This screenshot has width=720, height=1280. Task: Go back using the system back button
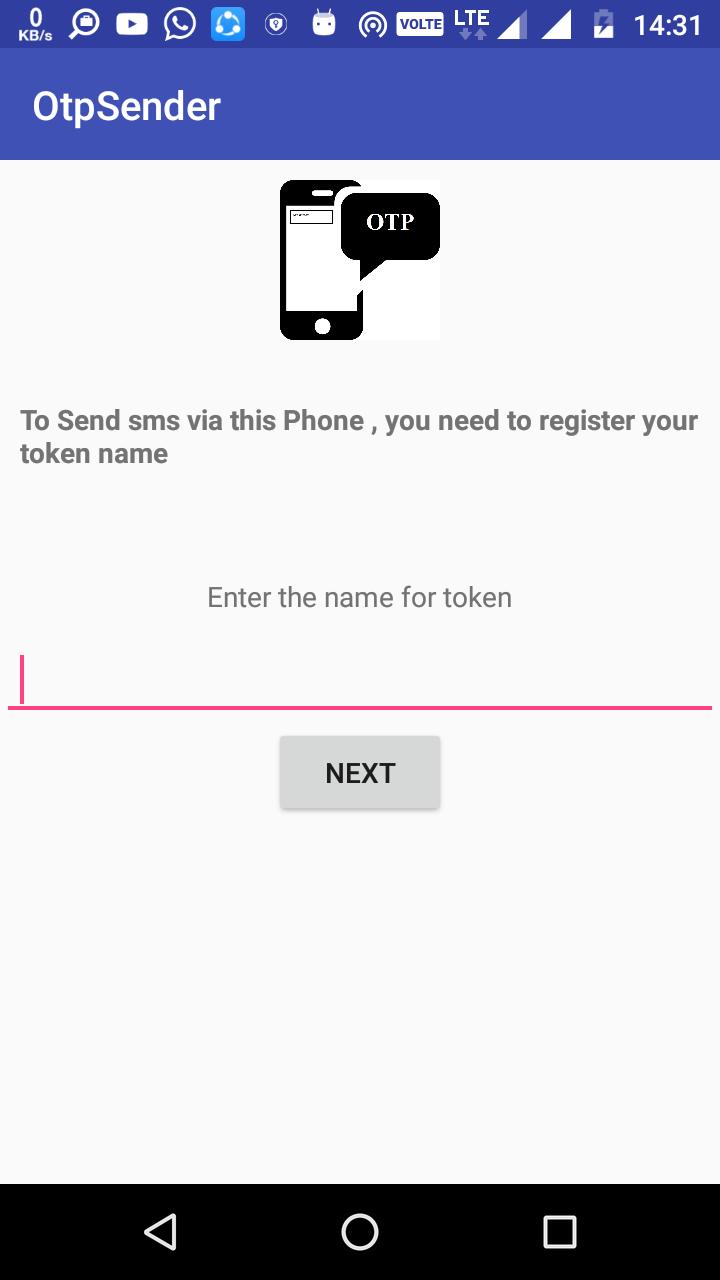coord(160,1232)
